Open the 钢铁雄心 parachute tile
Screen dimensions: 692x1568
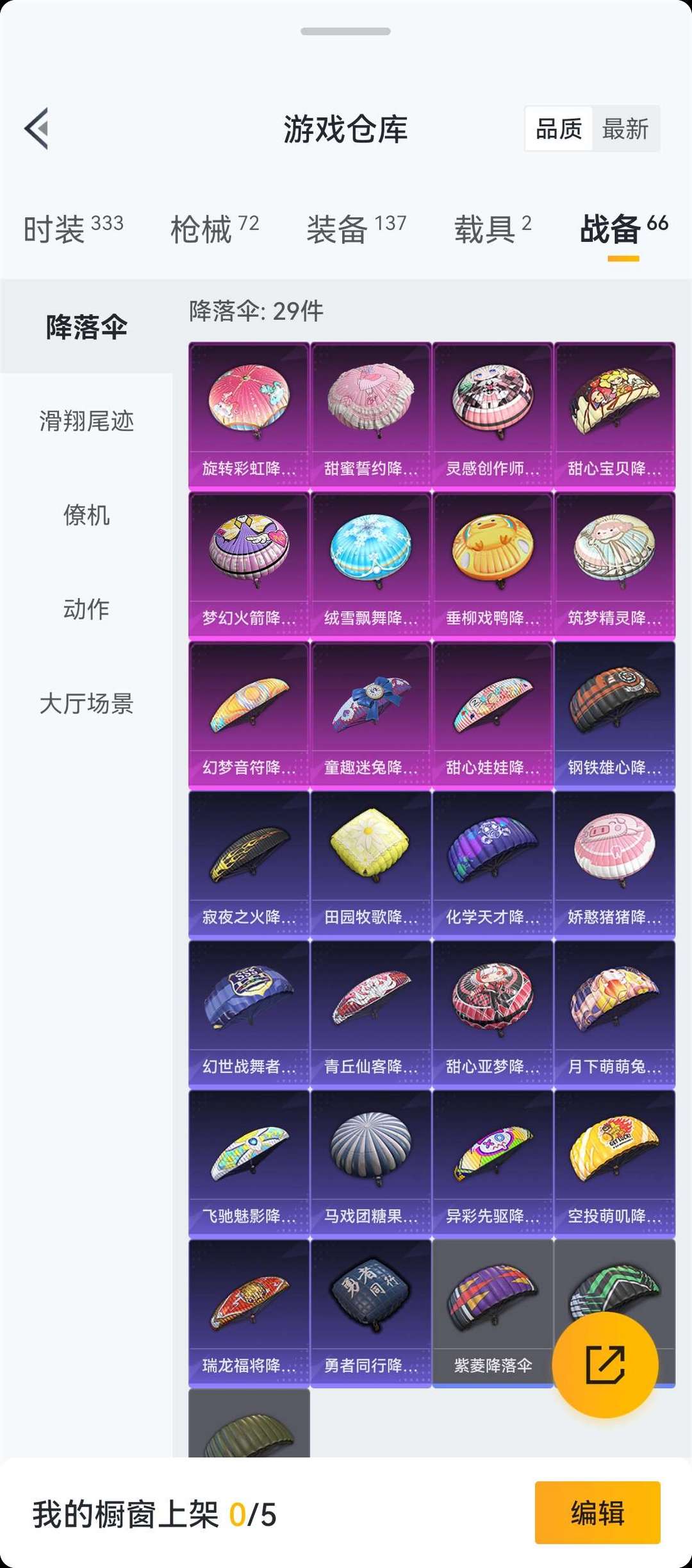[x=614, y=715]
